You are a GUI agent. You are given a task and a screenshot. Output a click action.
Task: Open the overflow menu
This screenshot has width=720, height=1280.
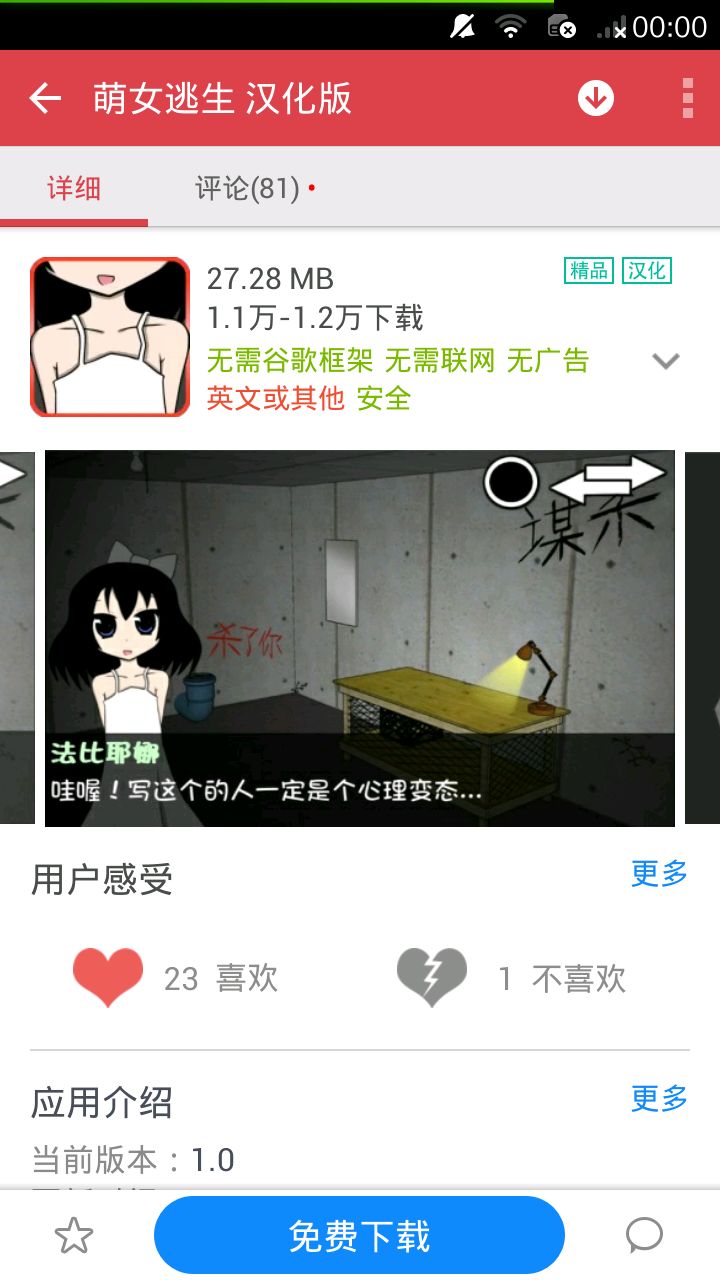pyautogui.click(x=687, y=98)
